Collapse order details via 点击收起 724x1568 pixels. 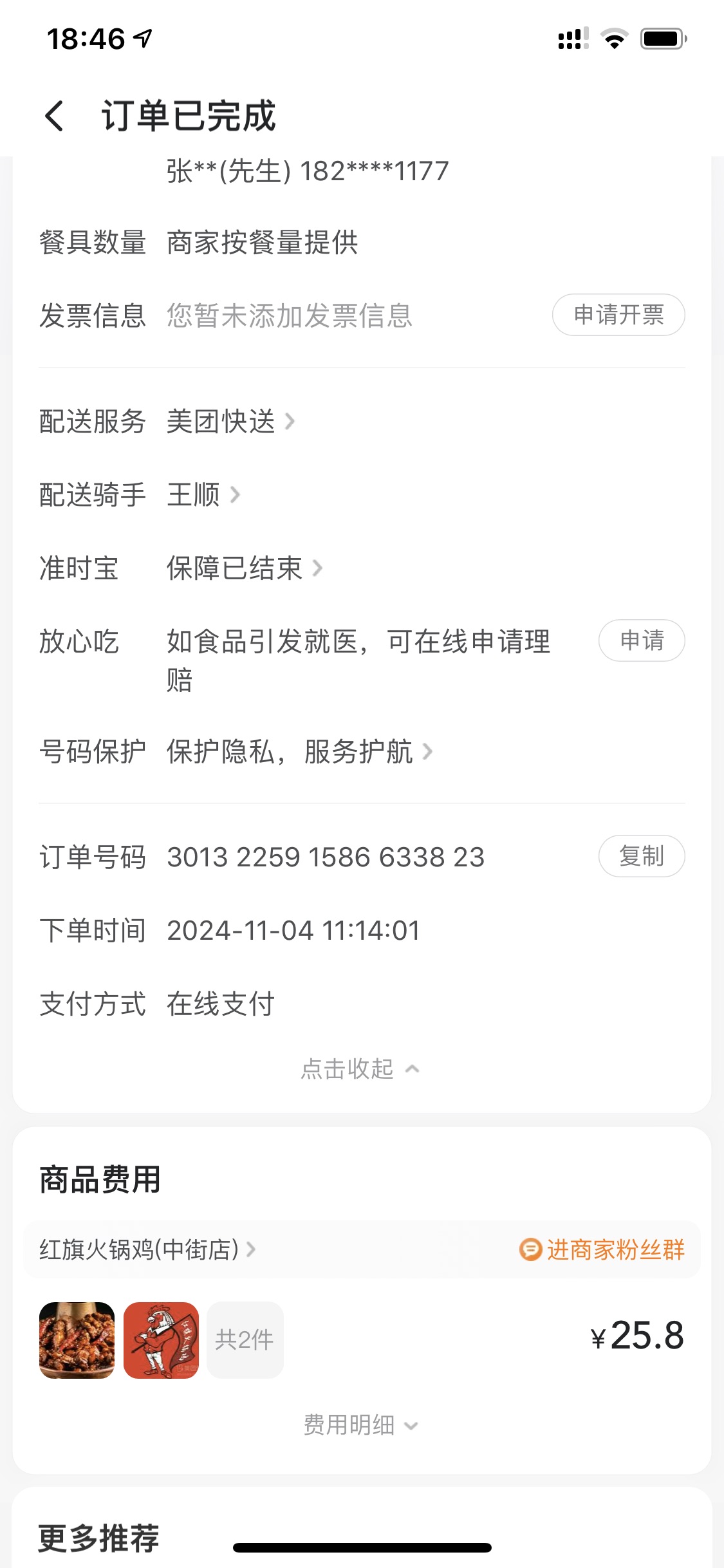tap(359, 1069)
